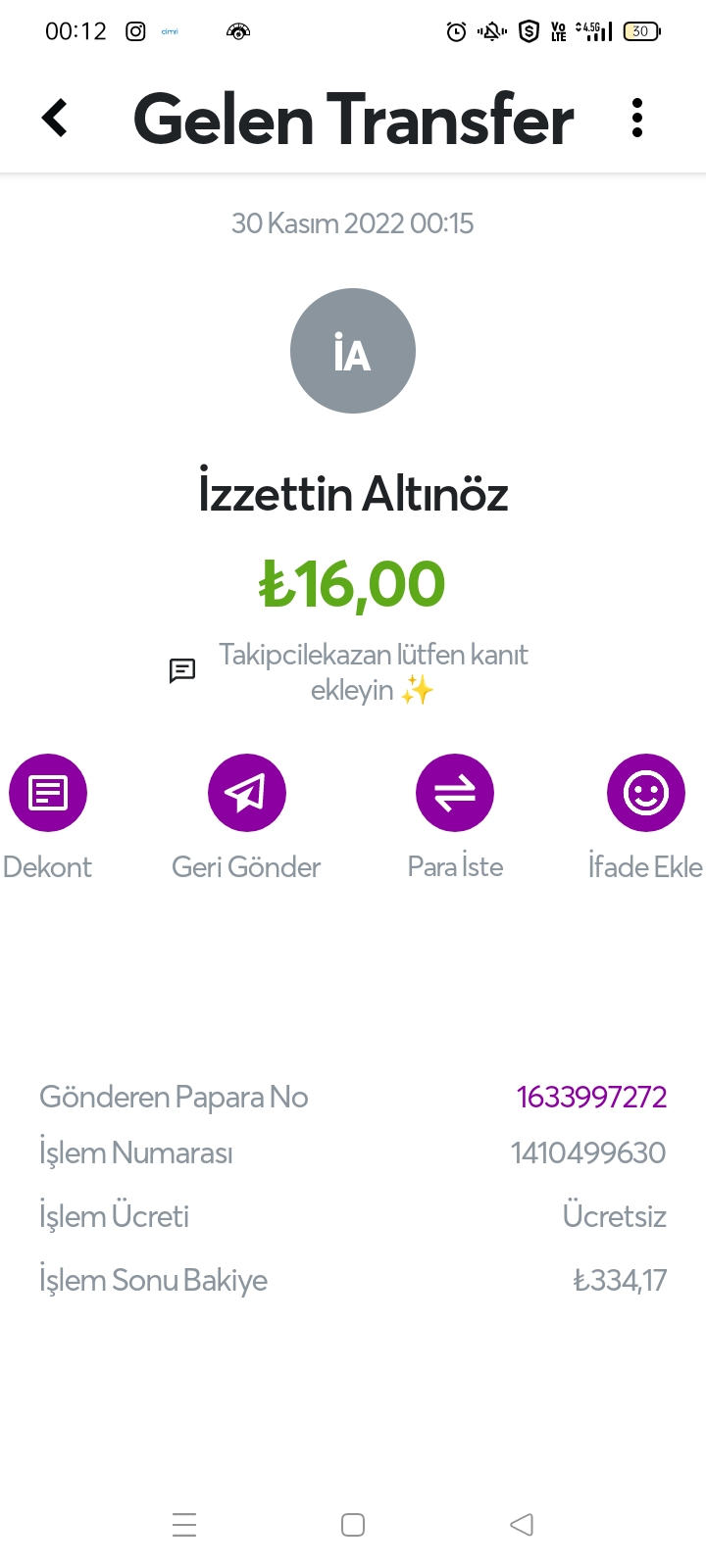Add a reaction with İfade Ekle
This screenshot has width=706, height=1568.
645,793
